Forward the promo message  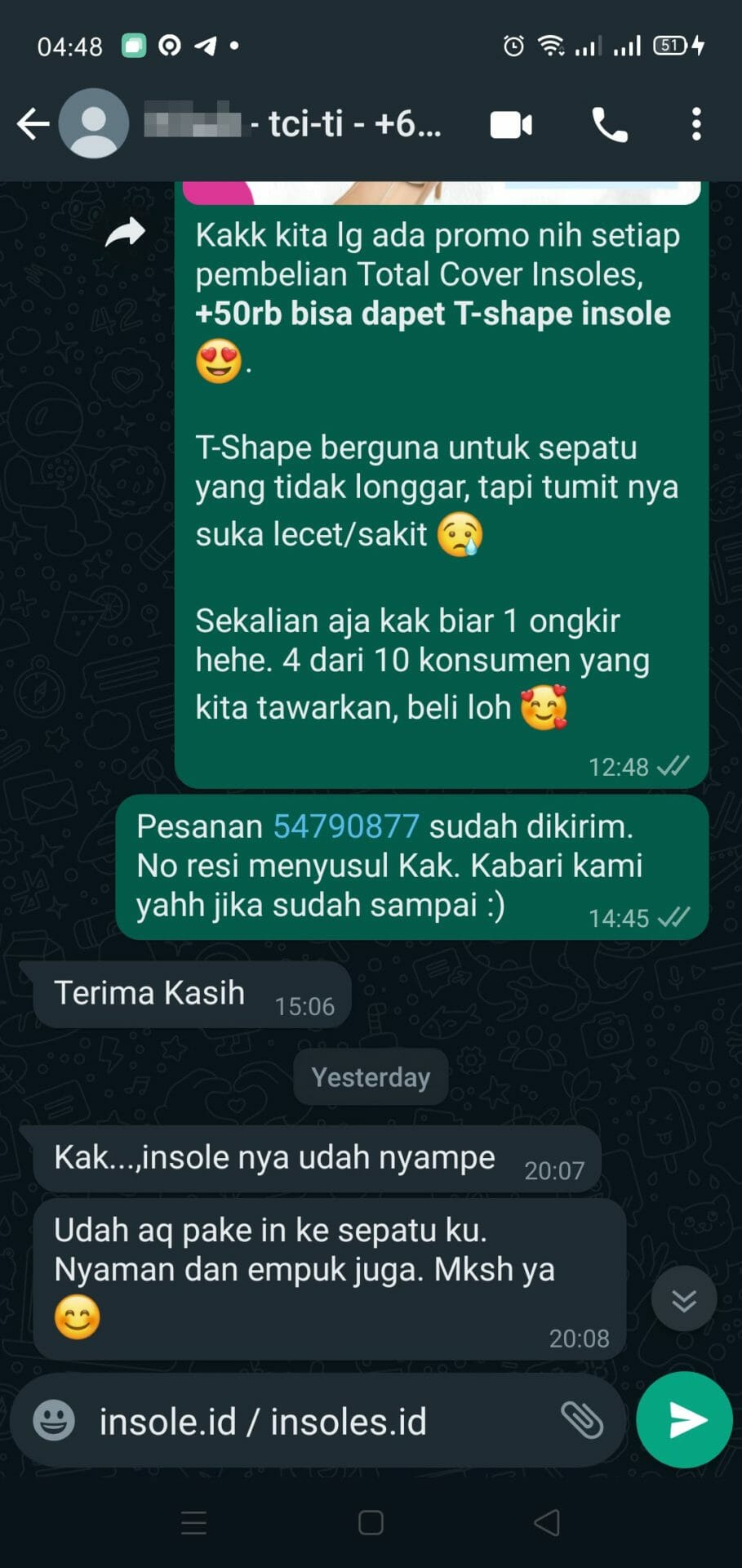[x=125, y=233]
